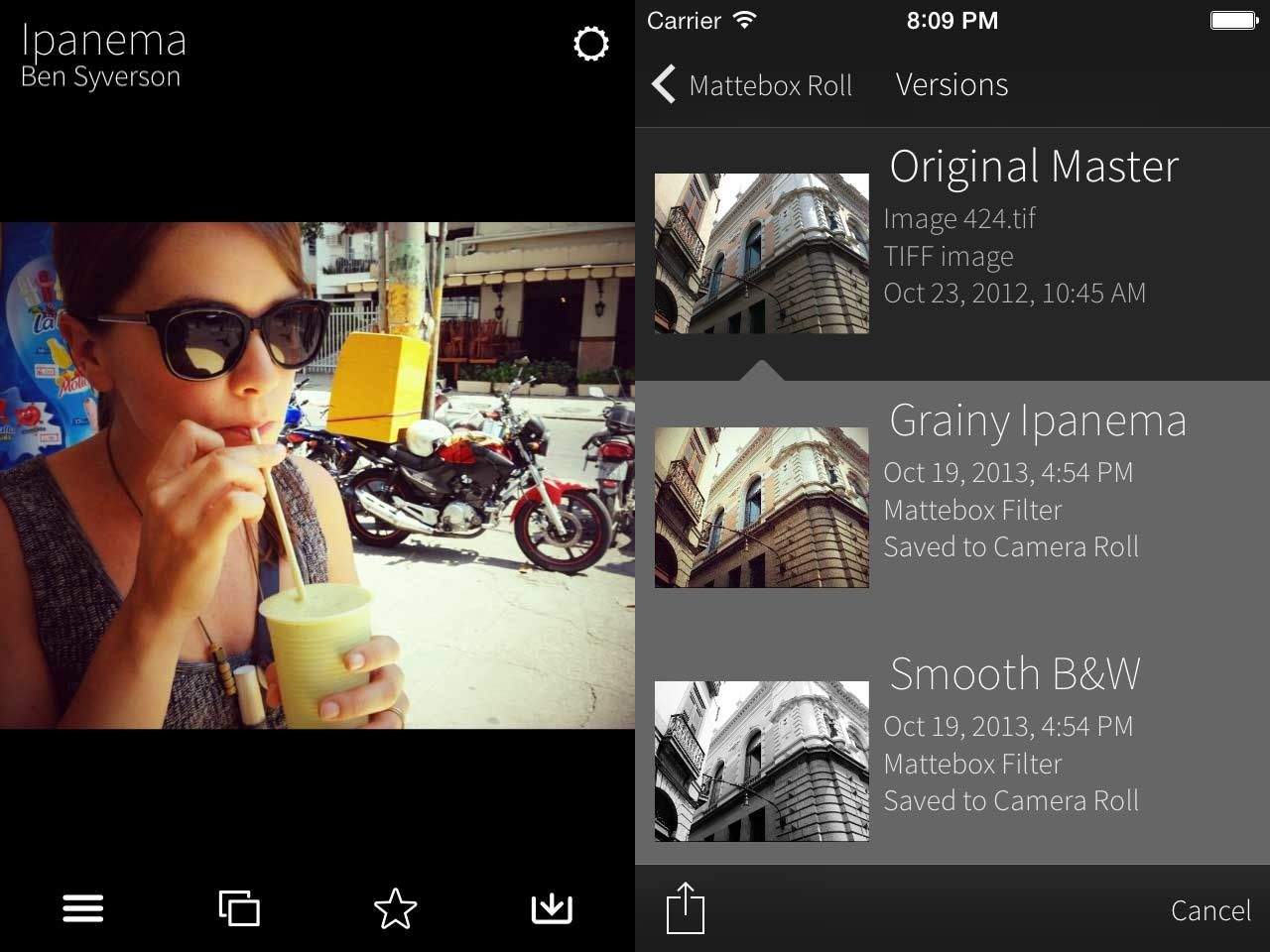Open the settings gear icon
This screenshot has width=1270, height=952.
pos(590,44)
